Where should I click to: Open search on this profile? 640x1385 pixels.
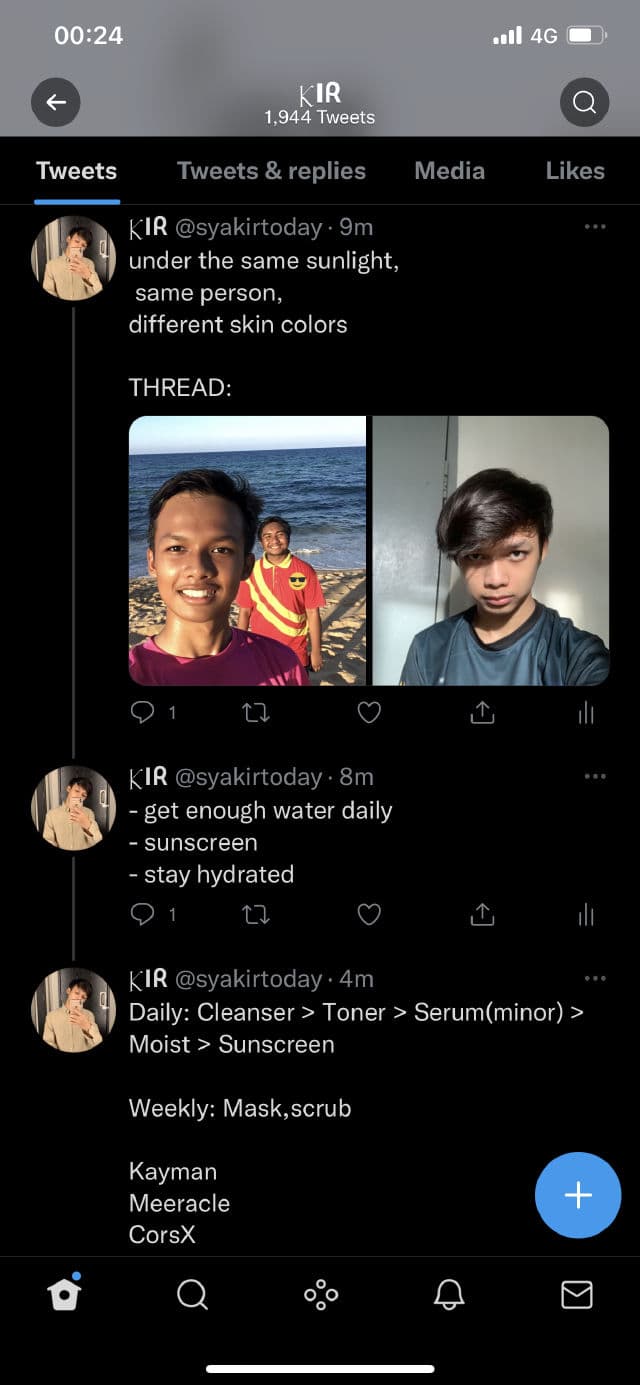click(584, 102)
